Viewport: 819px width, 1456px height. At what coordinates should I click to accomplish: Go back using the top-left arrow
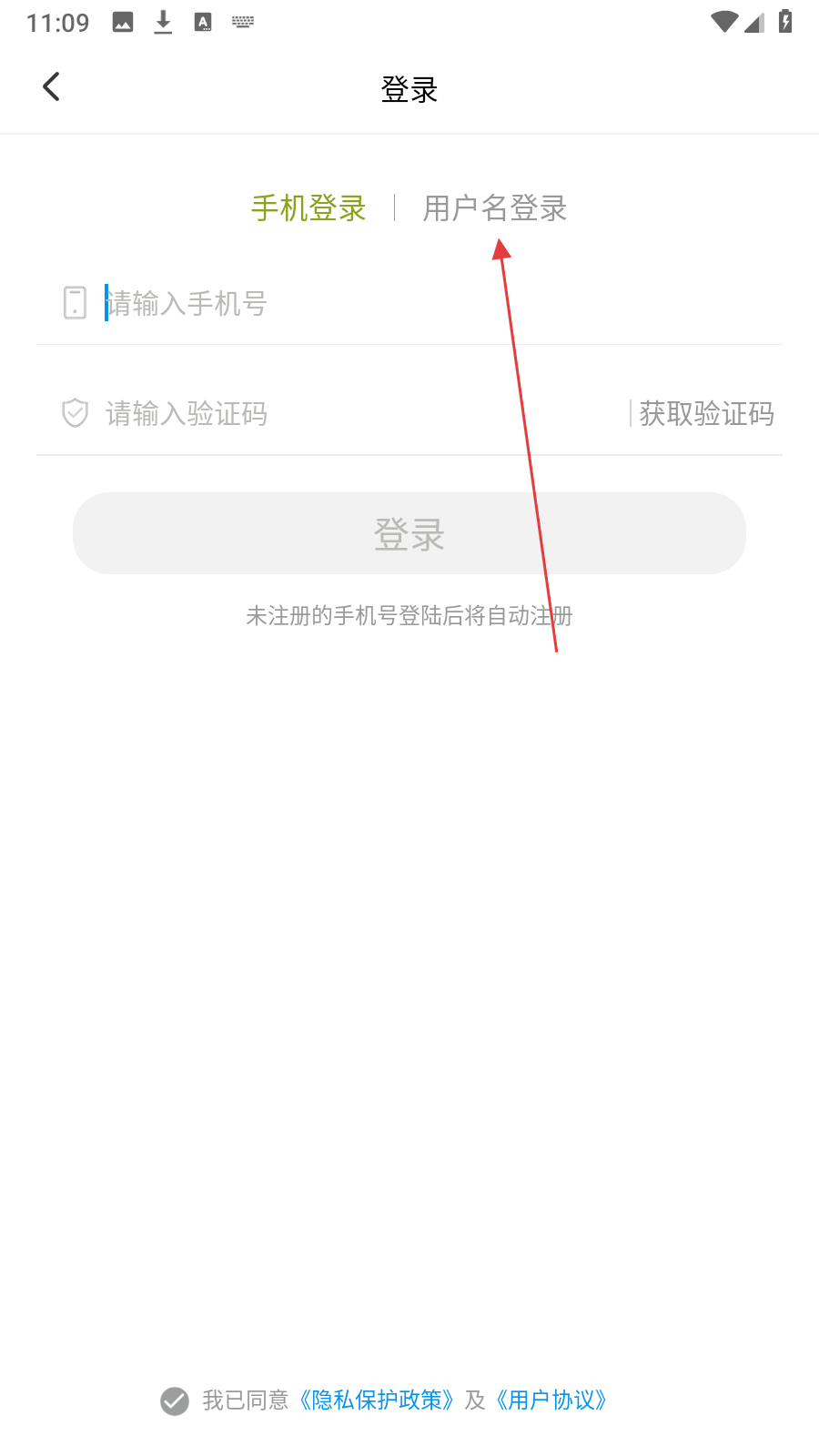(51, 87)
